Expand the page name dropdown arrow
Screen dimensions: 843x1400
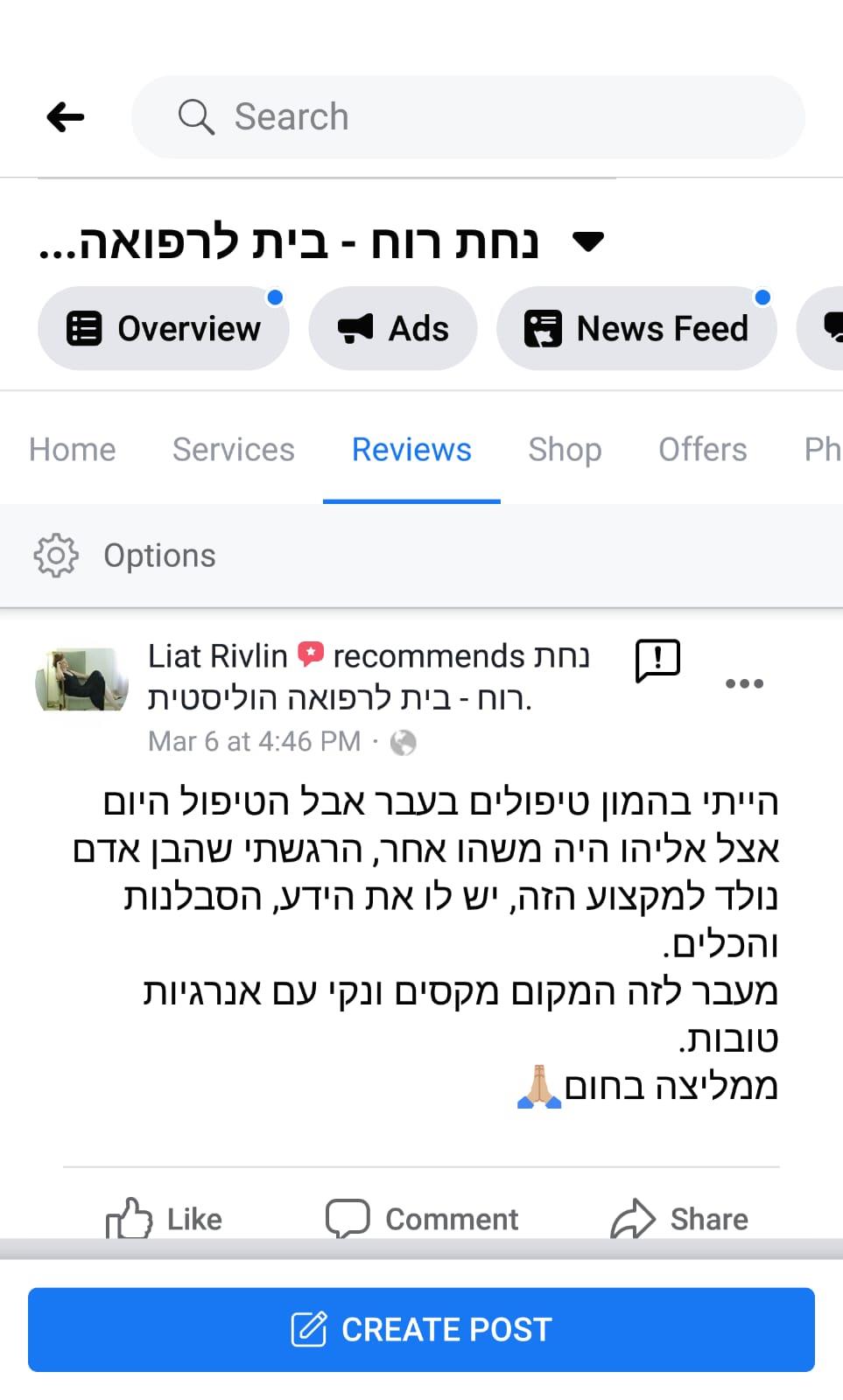coord(587,241)
